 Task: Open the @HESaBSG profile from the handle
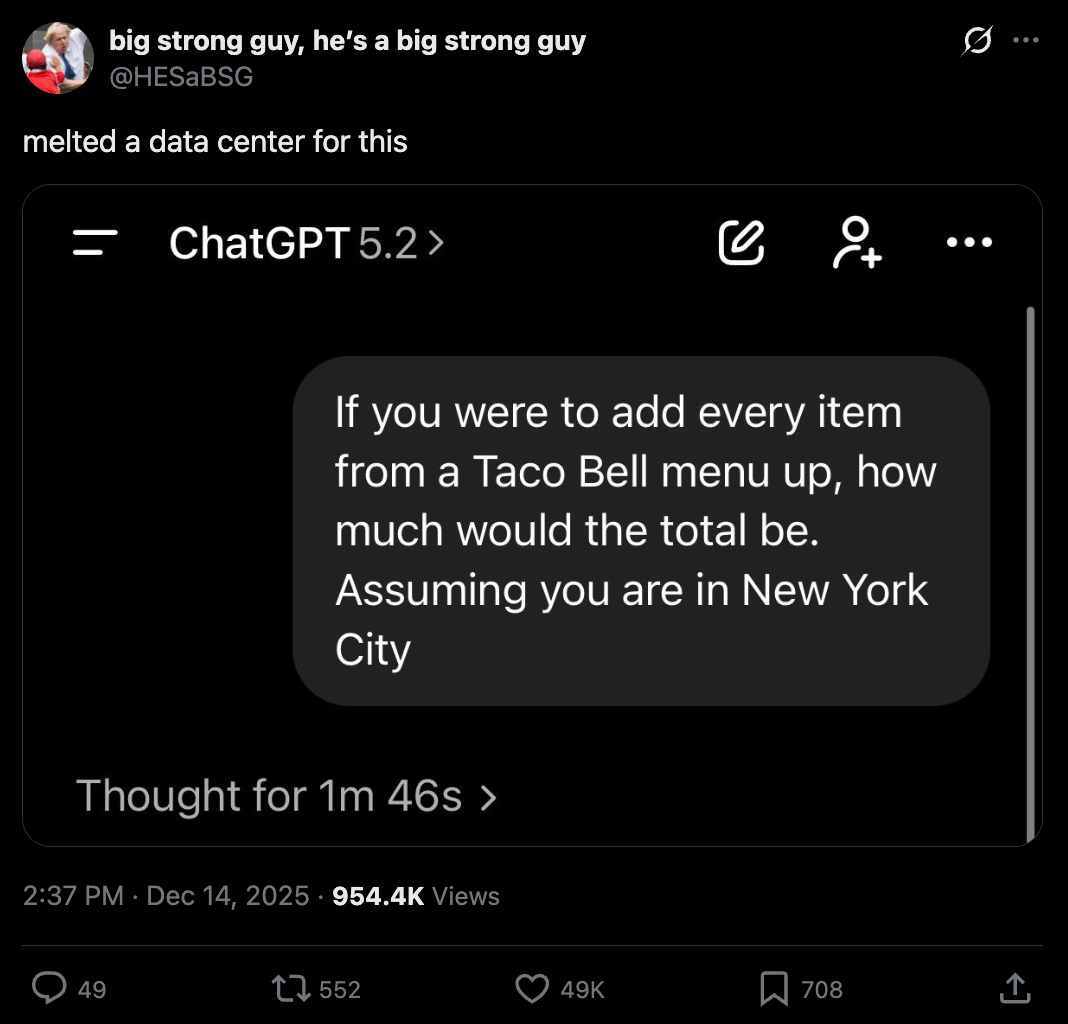180,77
